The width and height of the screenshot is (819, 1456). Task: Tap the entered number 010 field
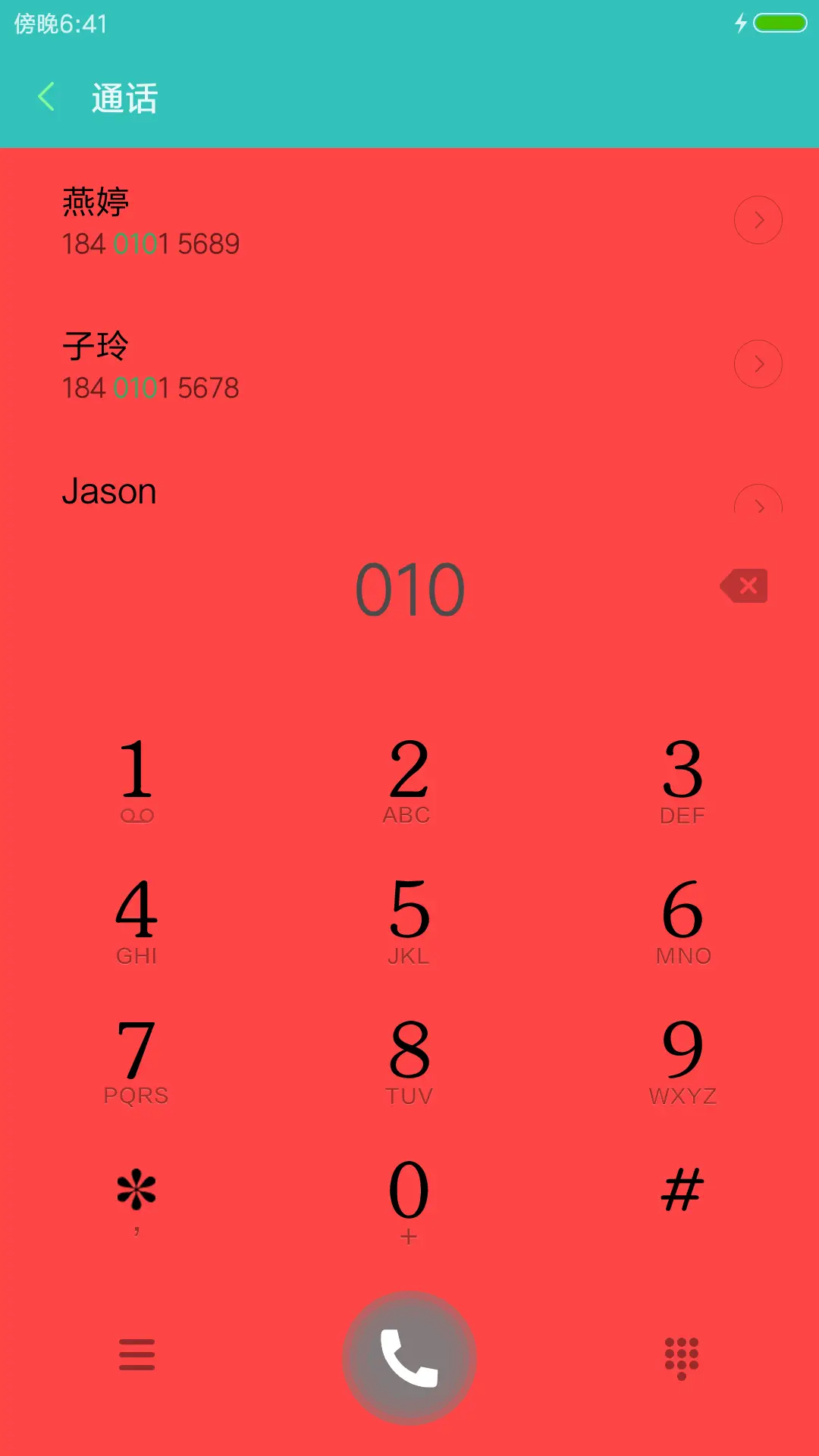point(409,585)
